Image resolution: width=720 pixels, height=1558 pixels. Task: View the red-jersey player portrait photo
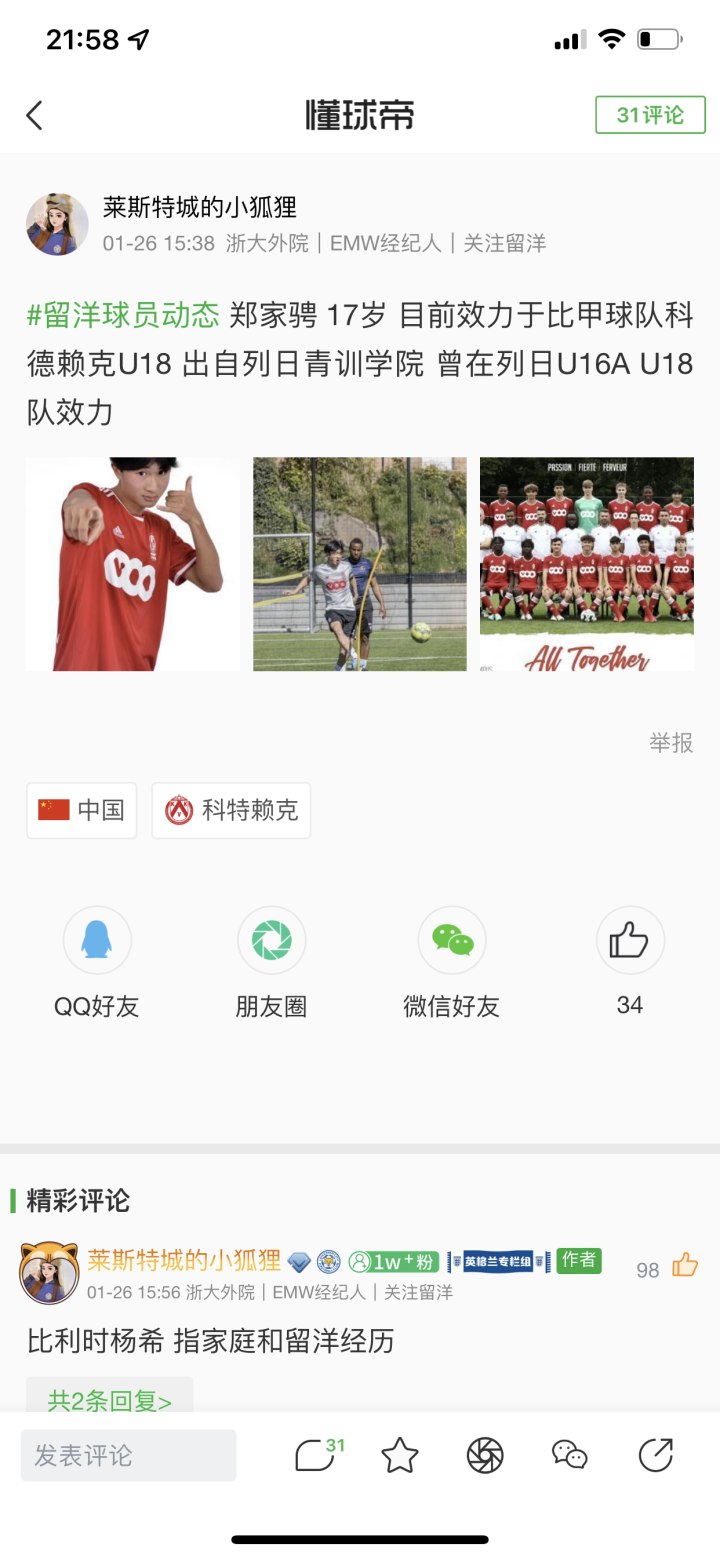tap(133, 564)
